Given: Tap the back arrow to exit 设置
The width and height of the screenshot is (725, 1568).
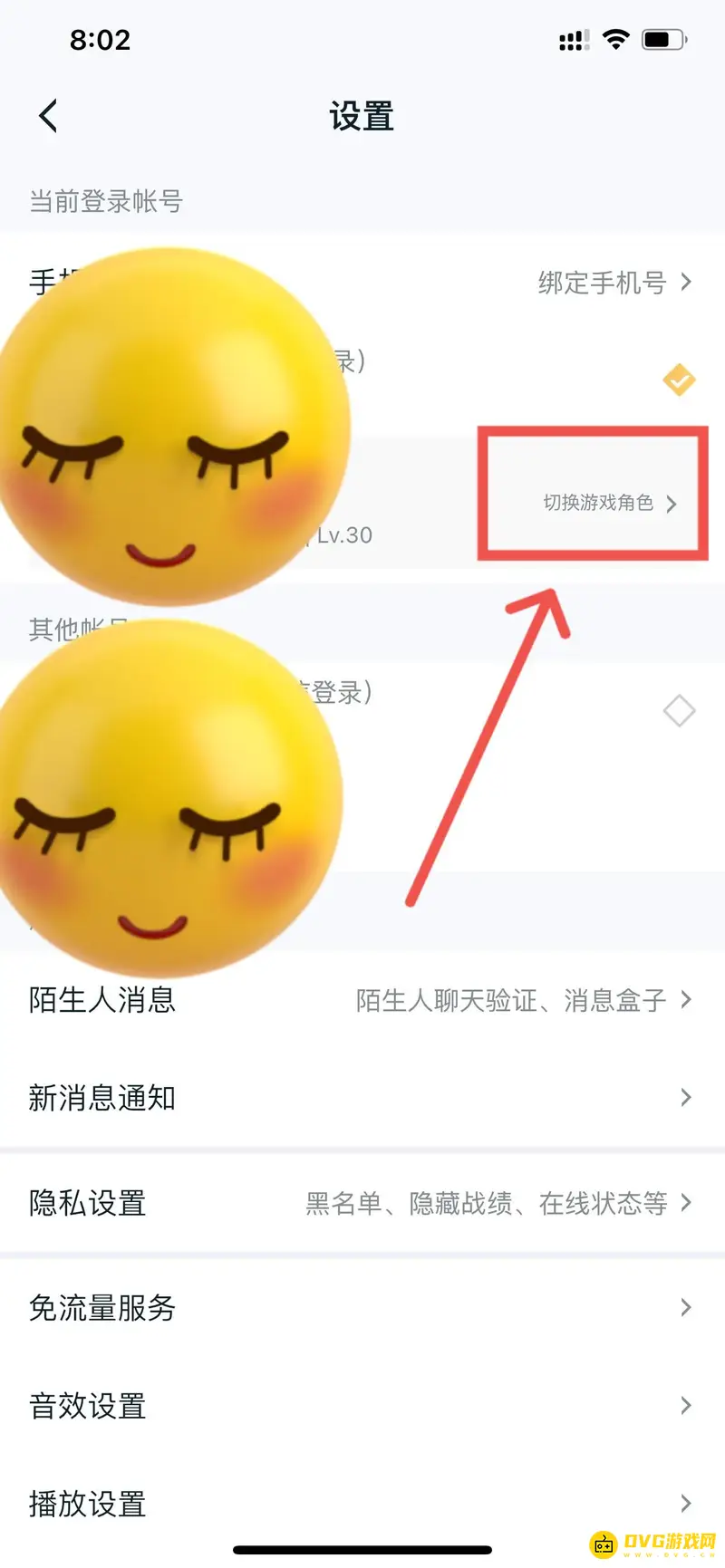Looking at the screenshot, I should [46, 116].
